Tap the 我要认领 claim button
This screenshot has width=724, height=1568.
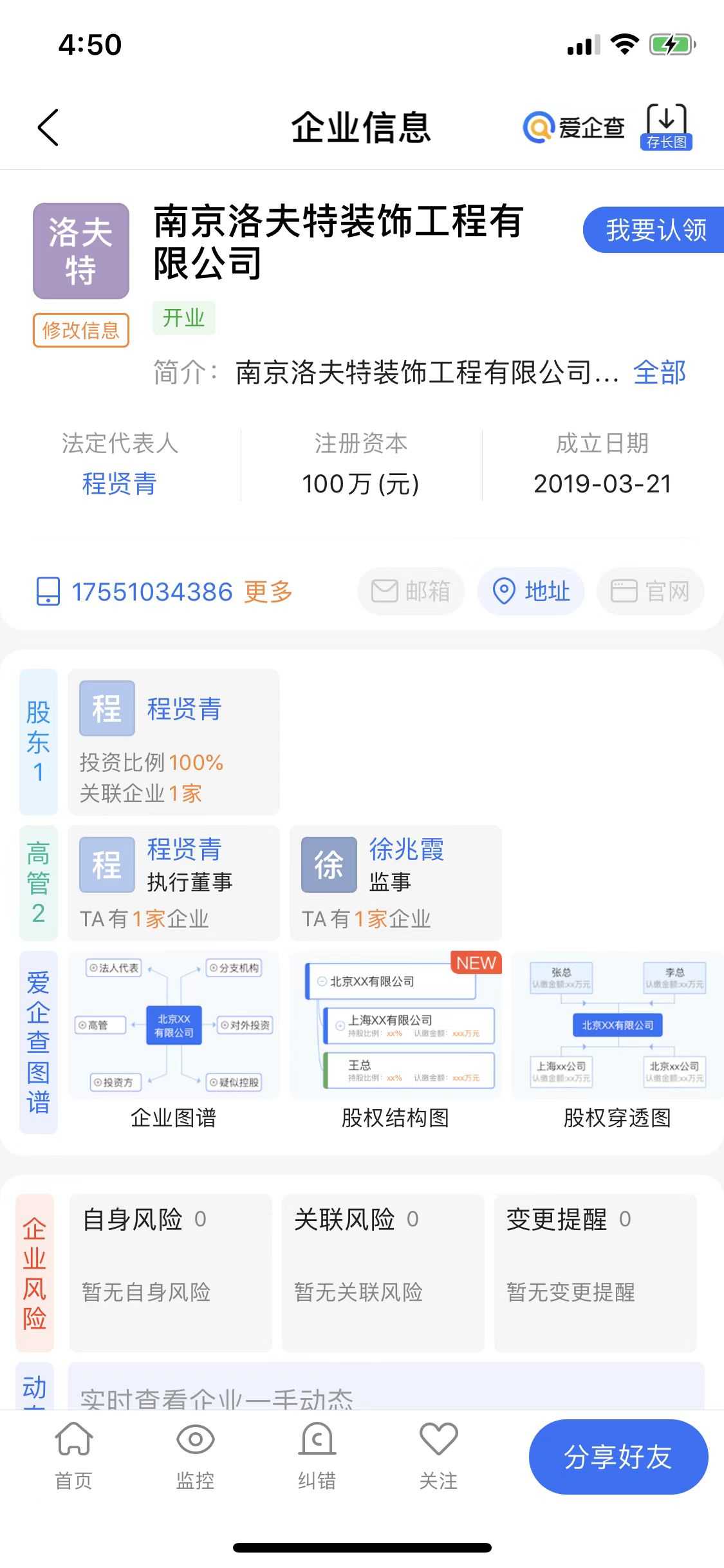click(655, 230)
